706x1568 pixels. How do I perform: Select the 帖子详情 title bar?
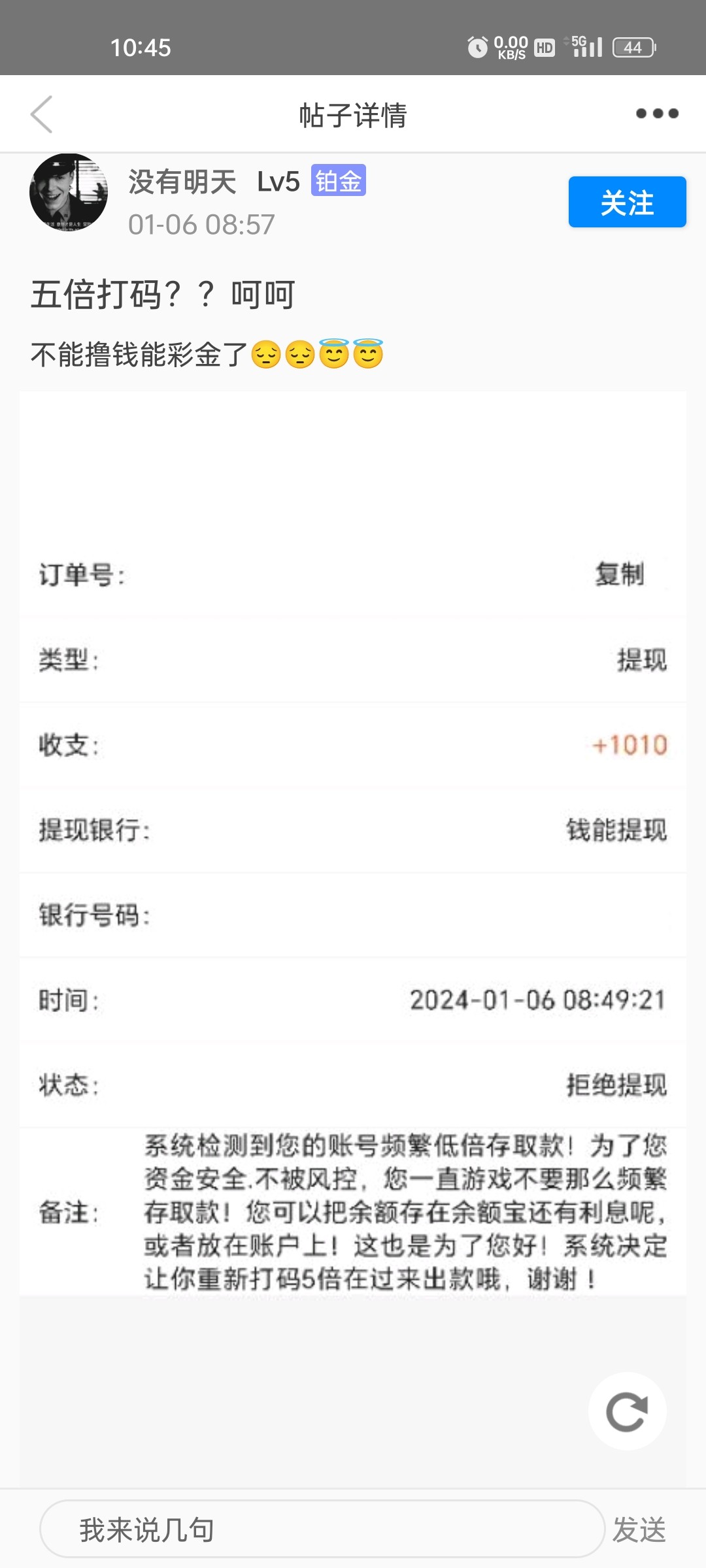353,114
